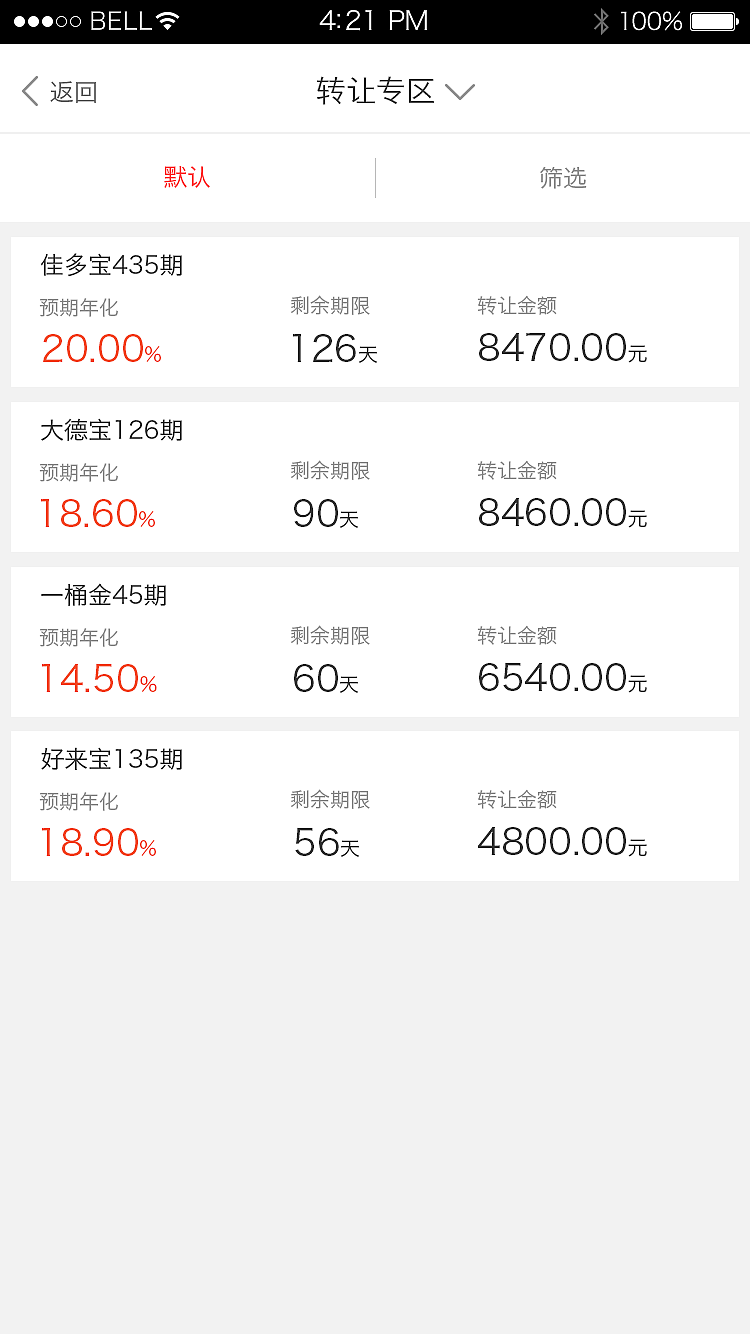Switch to the 默认 tab

pyautogui.click(x=186, y=177)
